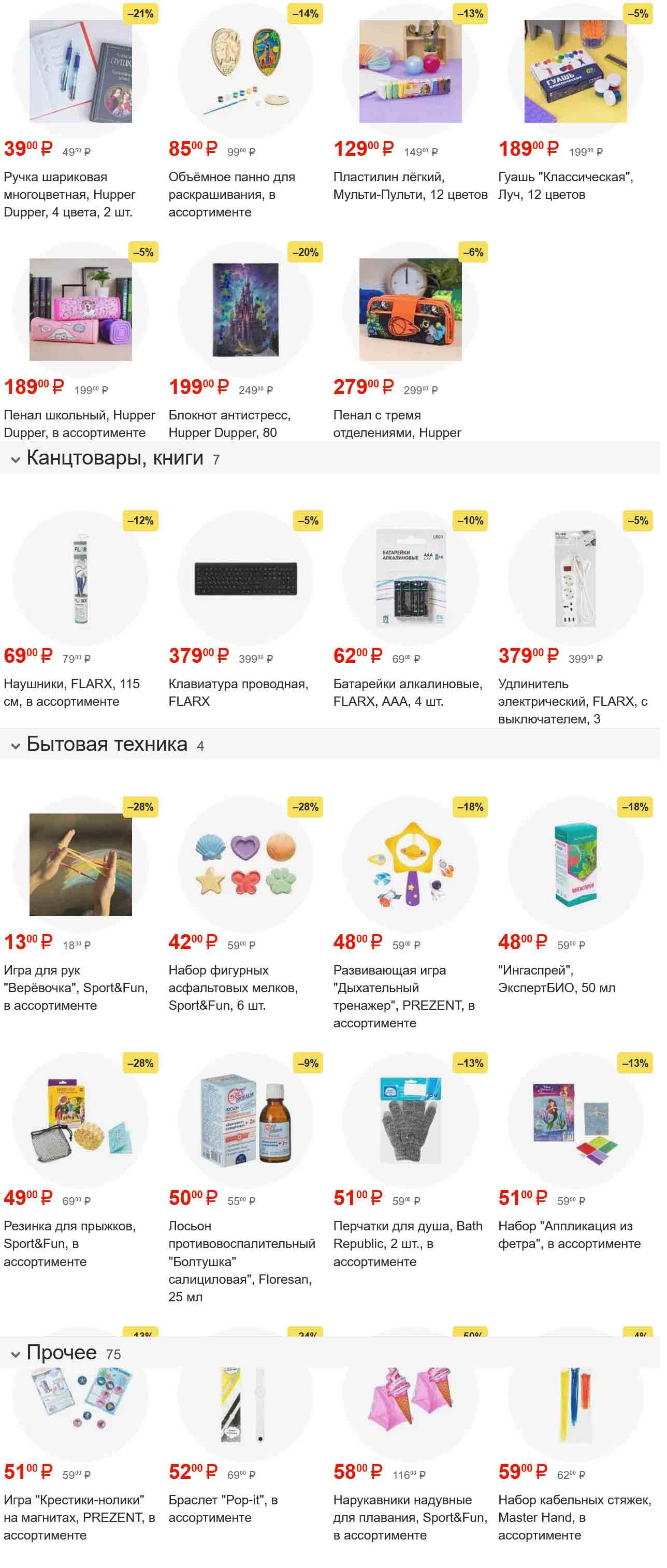The height and width of the screenshot is (1568, 667).
Task: View Блокнот антистресс product
Action: point(245,310)
